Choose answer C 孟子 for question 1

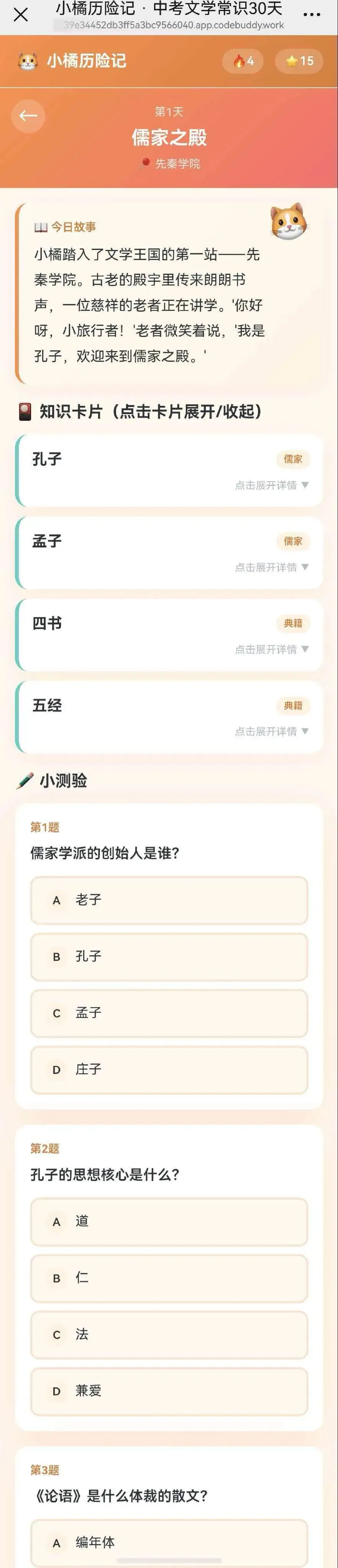169,1013
